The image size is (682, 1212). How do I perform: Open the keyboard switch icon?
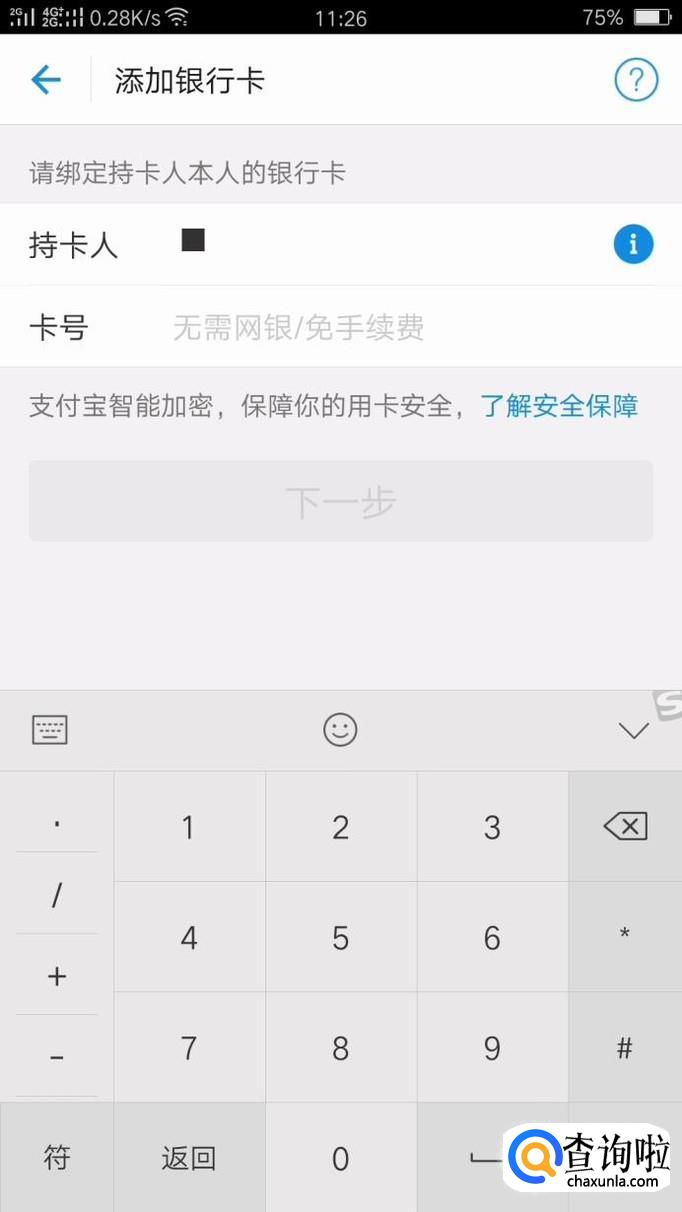coord(50,730)
